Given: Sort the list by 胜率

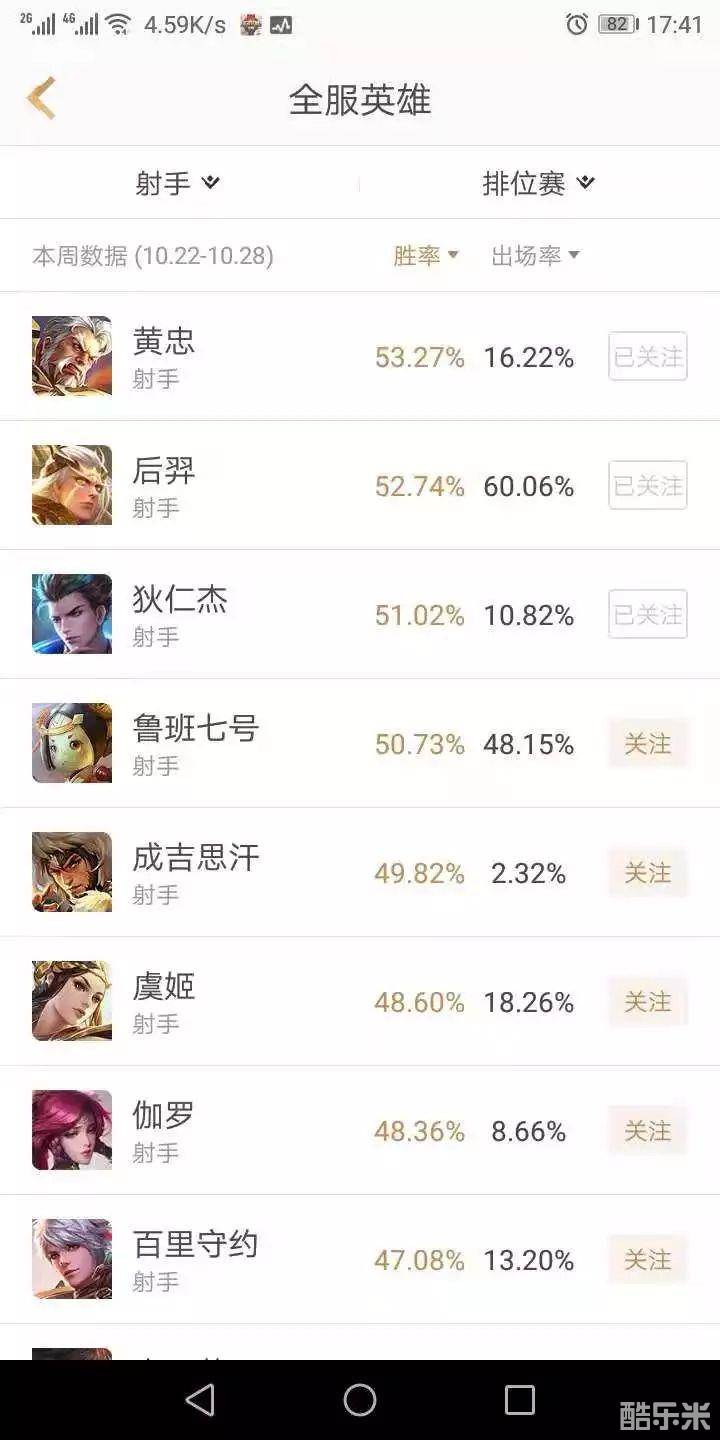Looking at the screenshot, I should click(425, 256).
